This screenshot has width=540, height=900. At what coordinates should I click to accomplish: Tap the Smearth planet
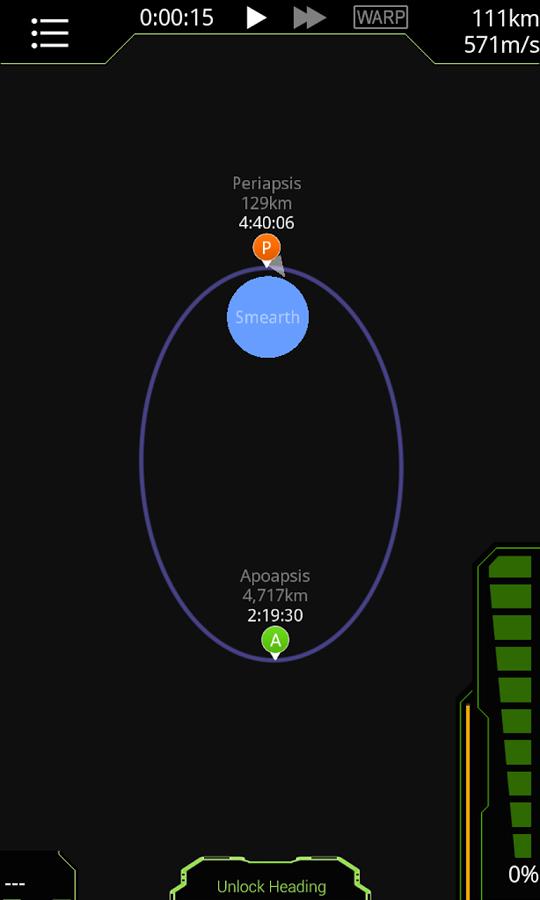(x=268, y=317)
